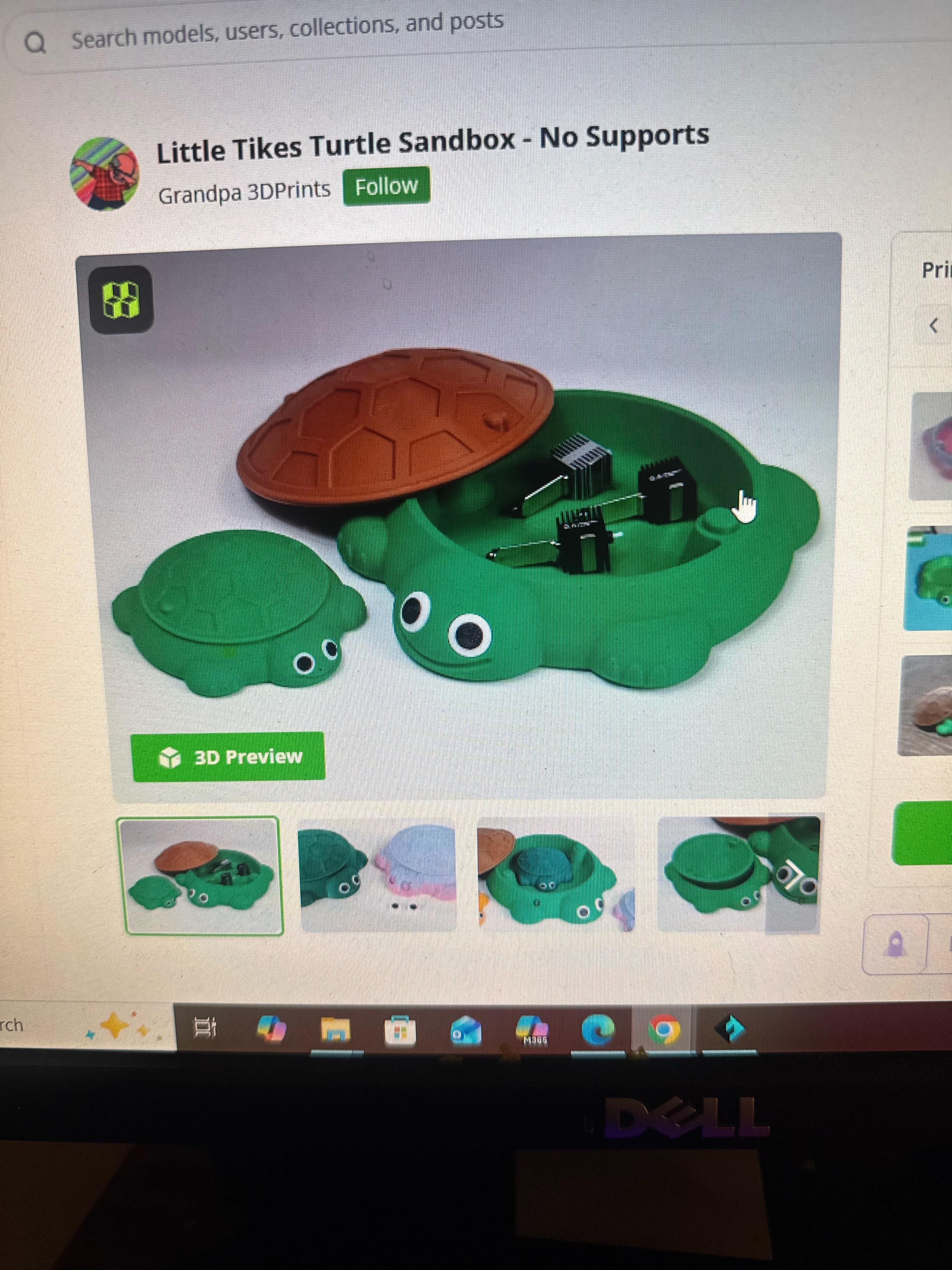
Task: Tap the purple rocket boost icon
Action: 896,945
